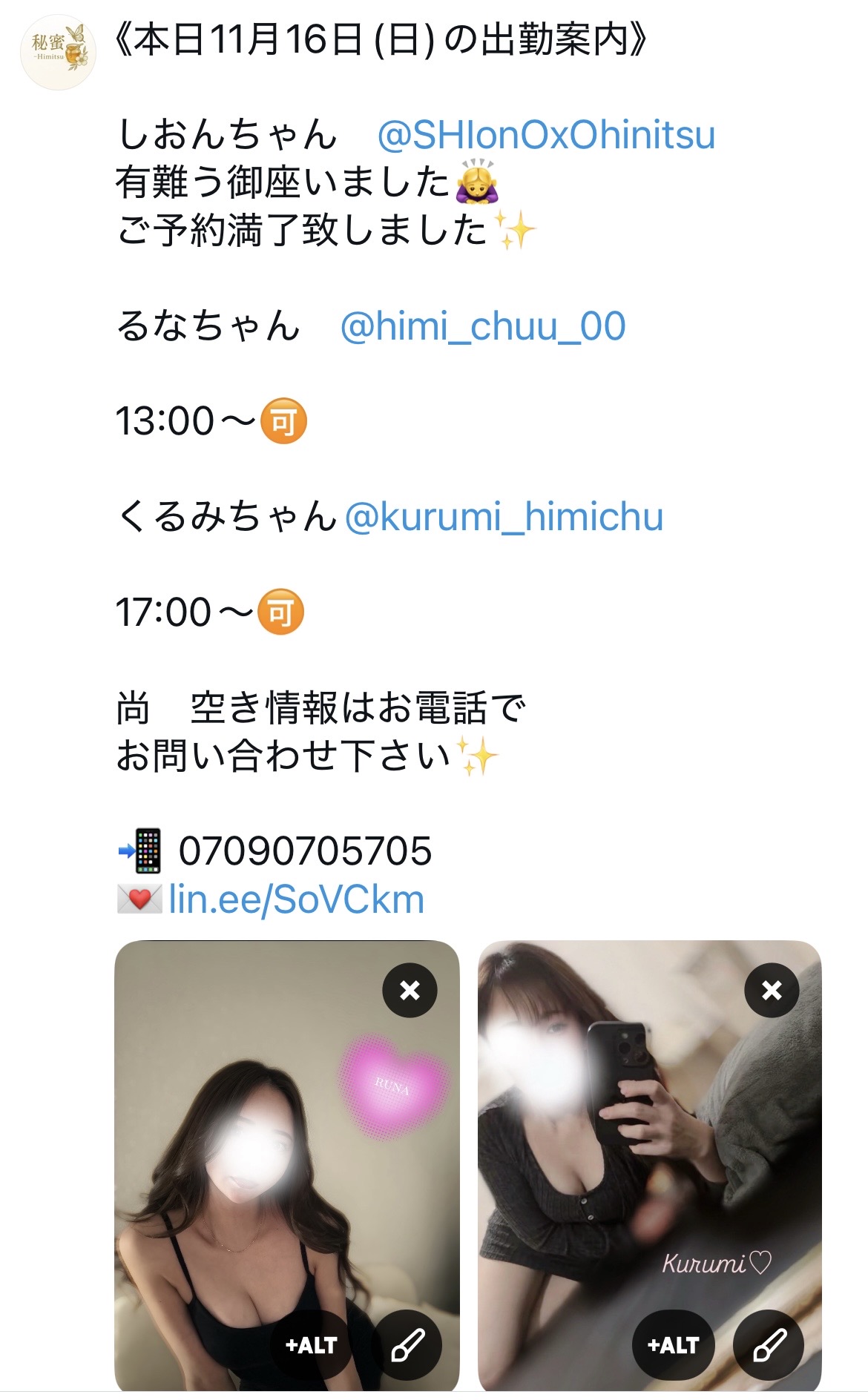Viewport: 868px width, 1400px height.
Task: Click the love letter emoji before the link
Action: click(x=140, y=899)
